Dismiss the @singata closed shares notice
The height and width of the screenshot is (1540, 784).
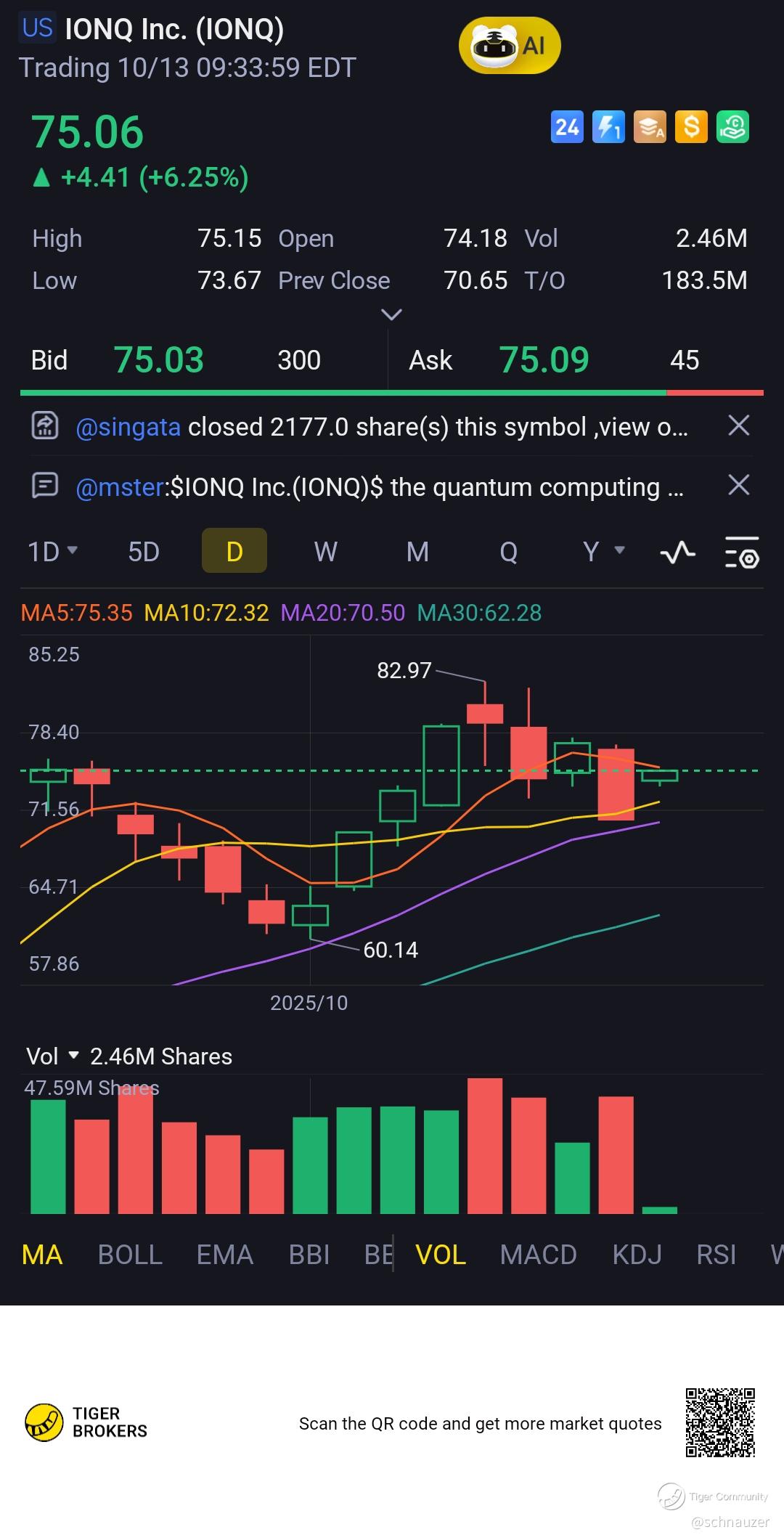738,425
